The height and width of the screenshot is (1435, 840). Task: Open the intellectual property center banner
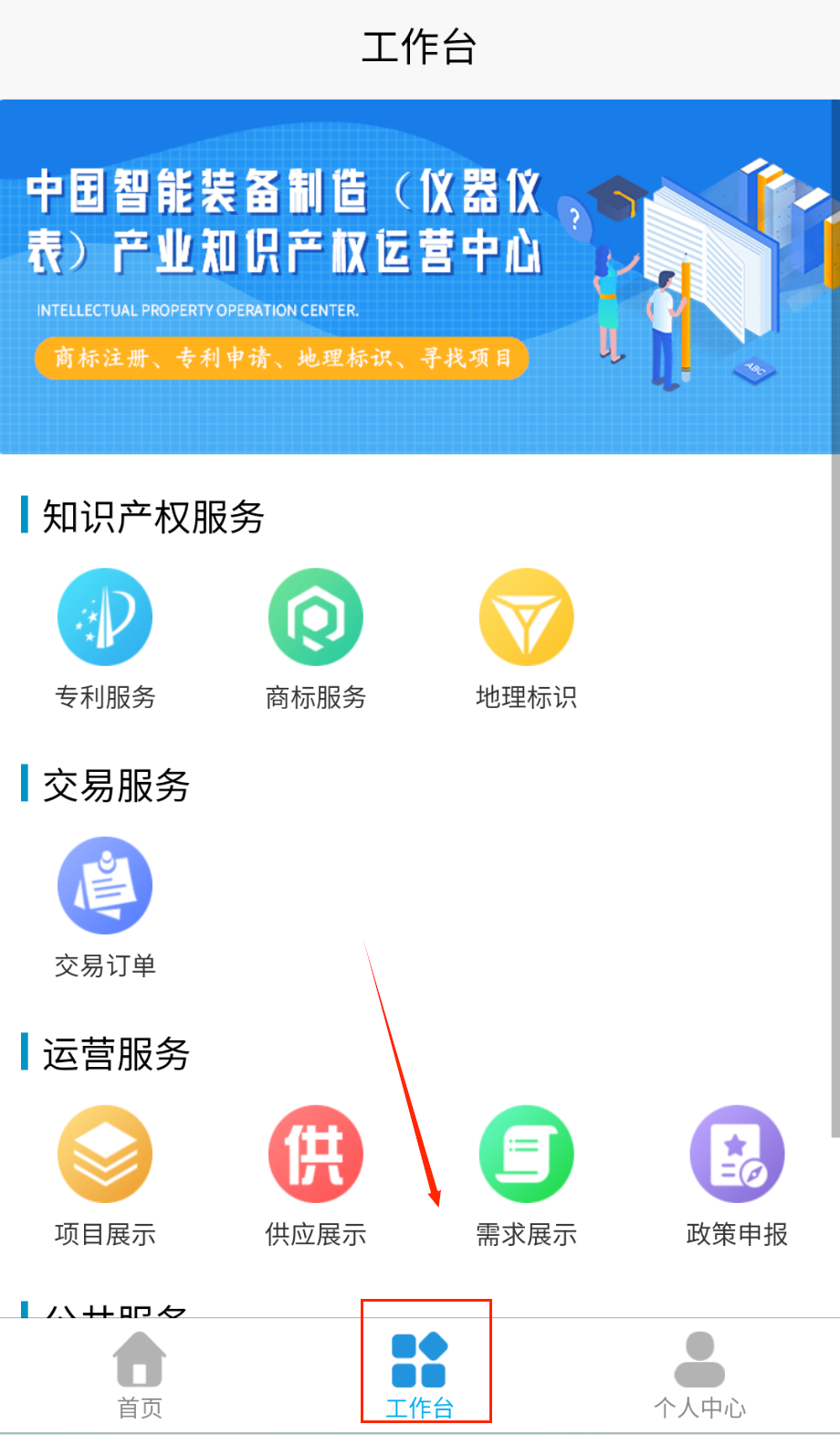pyautogui.click(x=419, y=277)
